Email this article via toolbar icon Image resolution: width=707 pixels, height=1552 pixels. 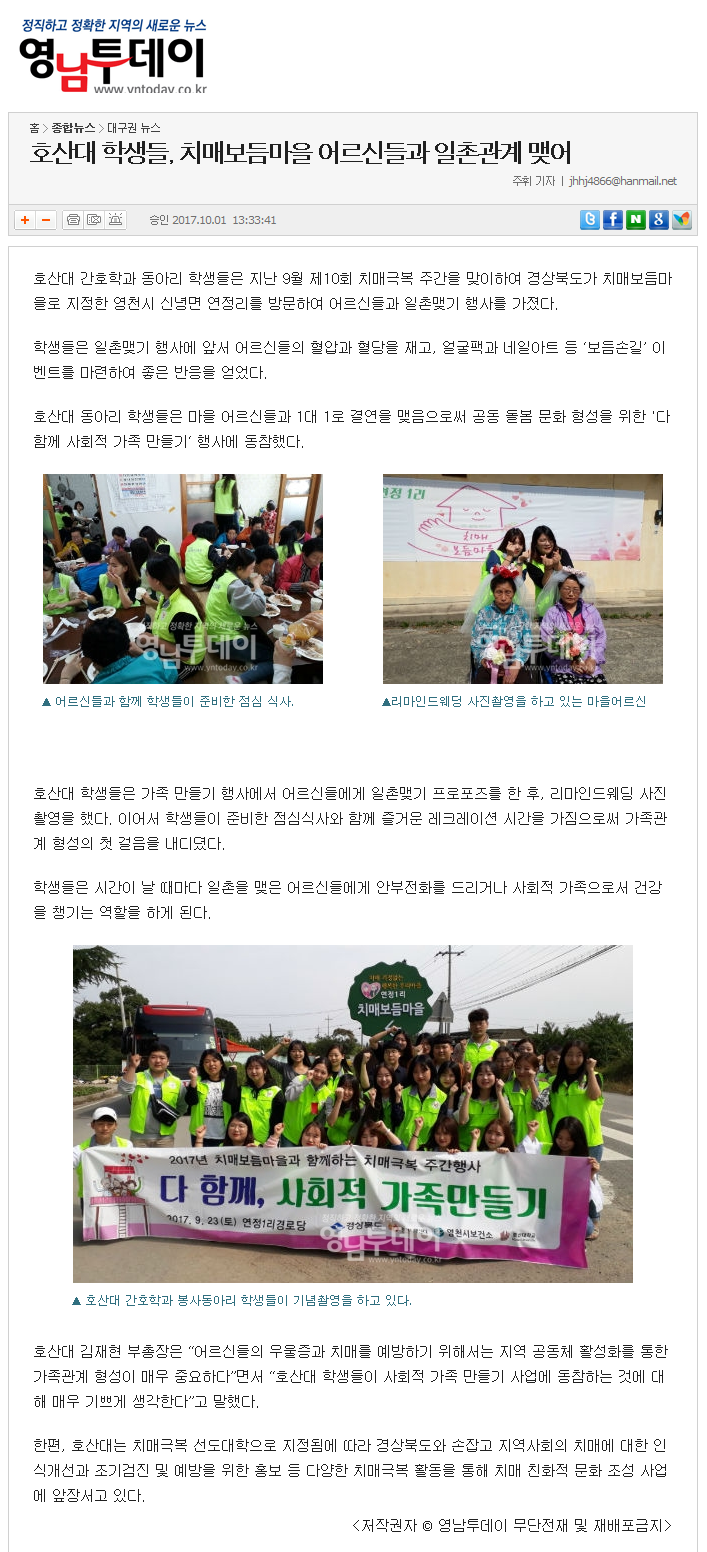tap(94, 220)
